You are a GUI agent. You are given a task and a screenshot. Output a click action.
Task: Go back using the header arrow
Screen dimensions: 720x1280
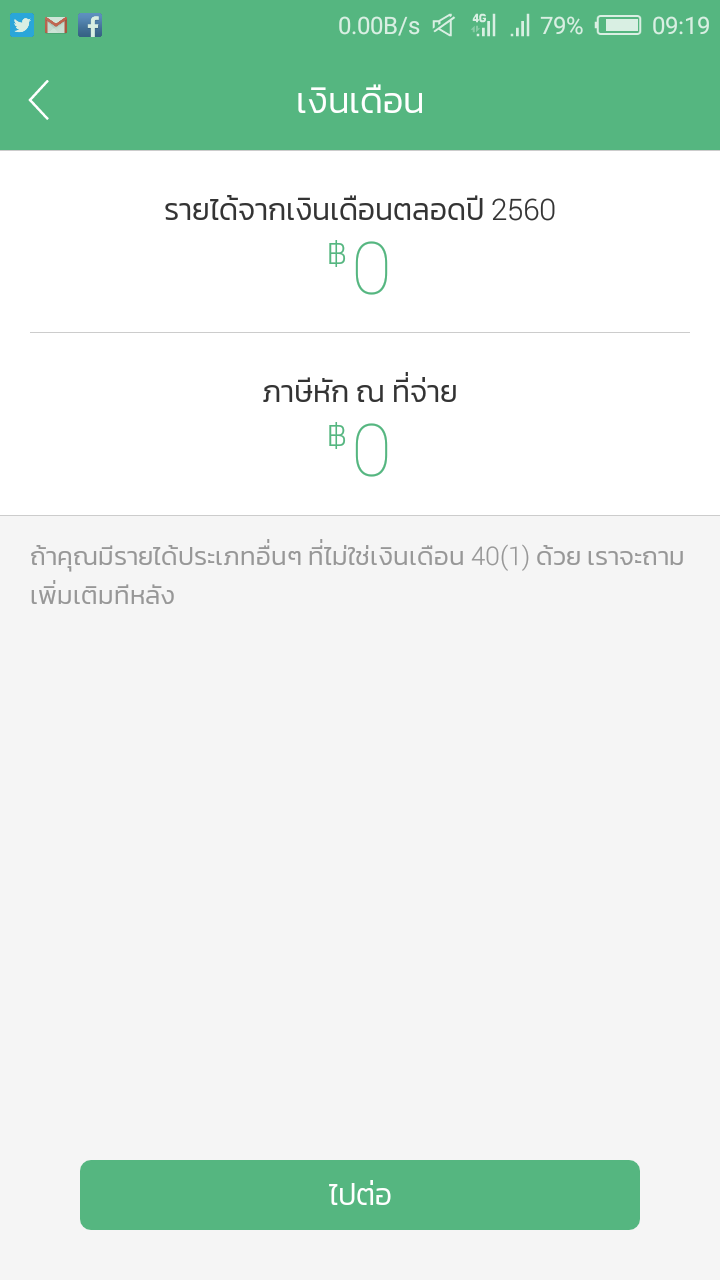39,101
